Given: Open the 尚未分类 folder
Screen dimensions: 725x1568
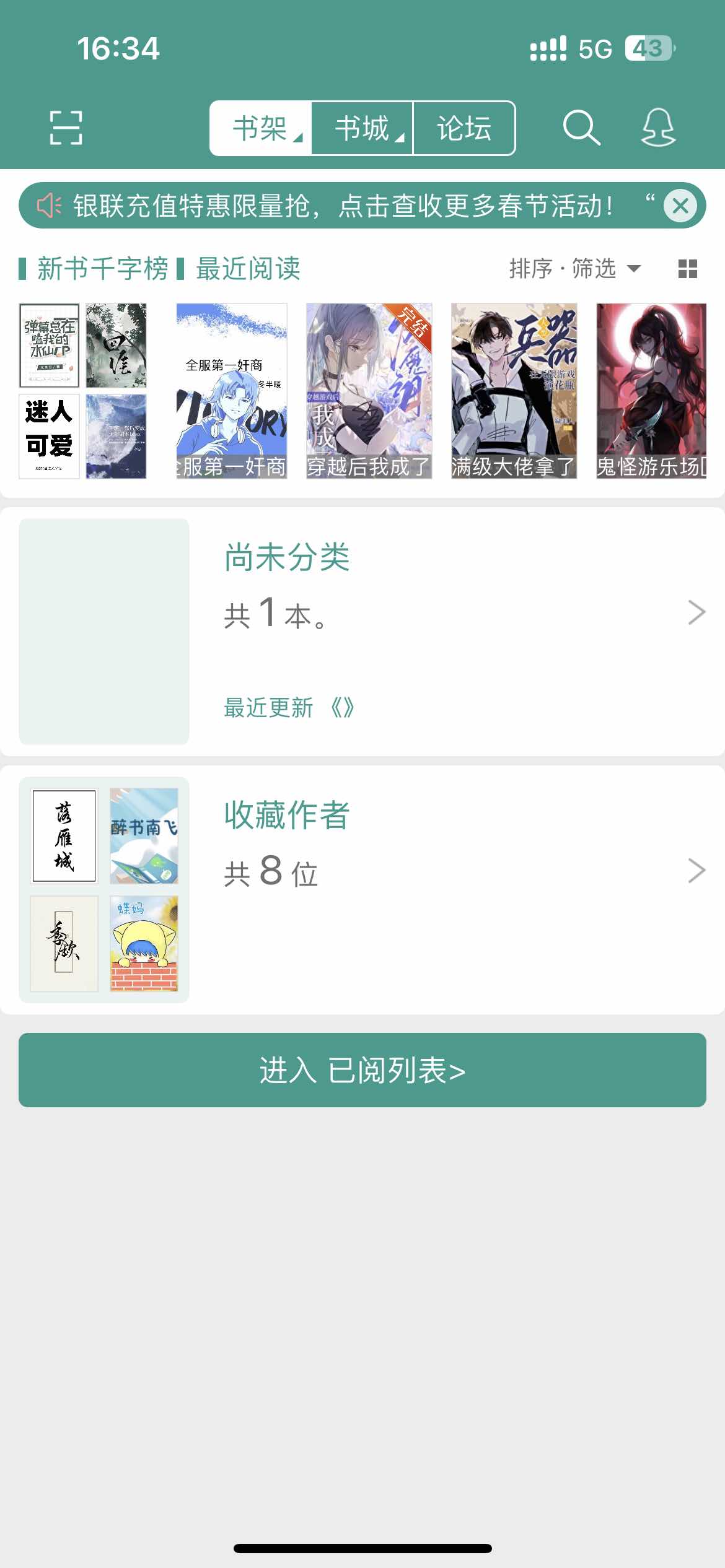Looking at the screenshot, I should pos(362,630).
